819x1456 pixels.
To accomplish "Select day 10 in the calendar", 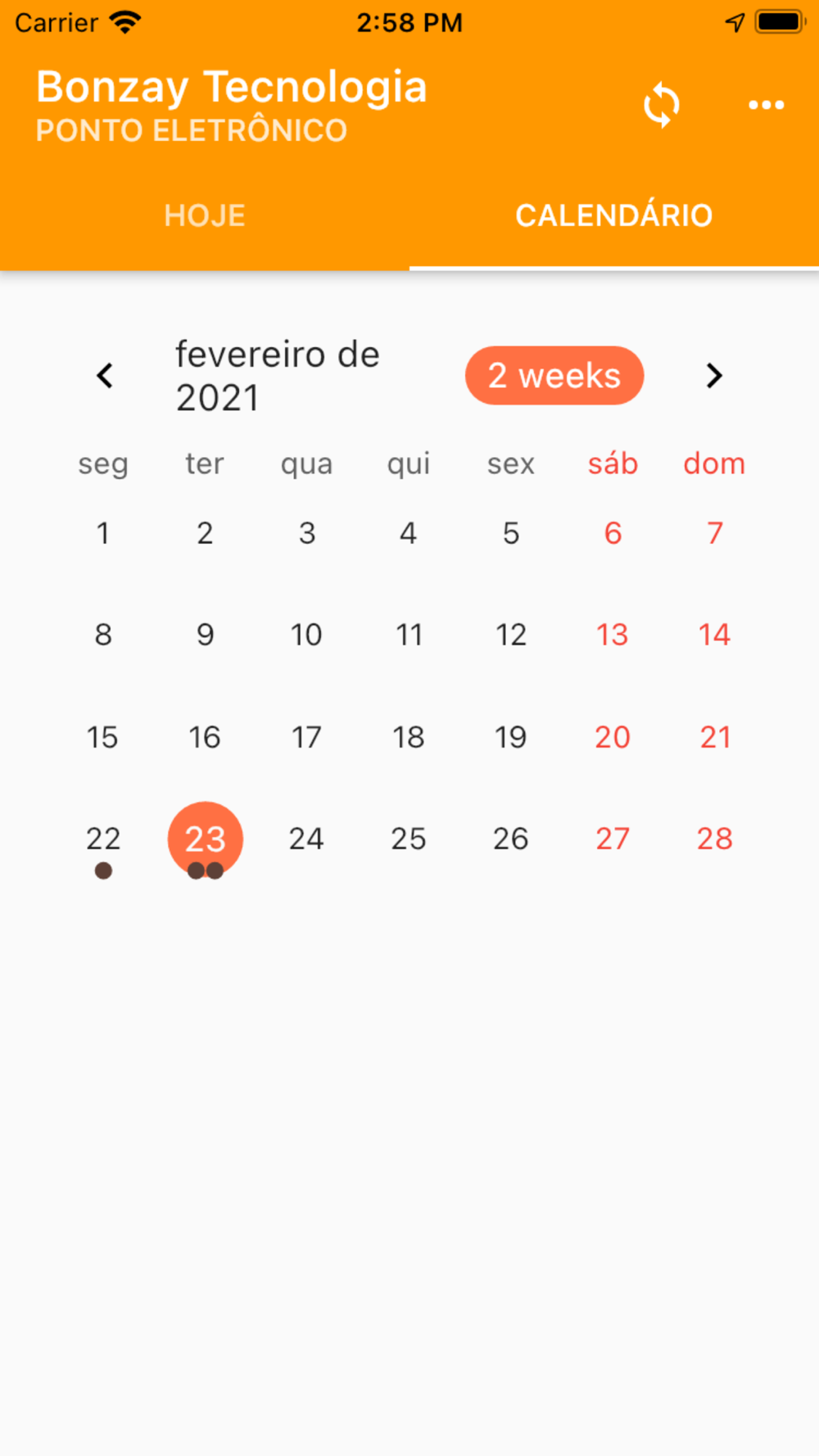I will point(306,635).
